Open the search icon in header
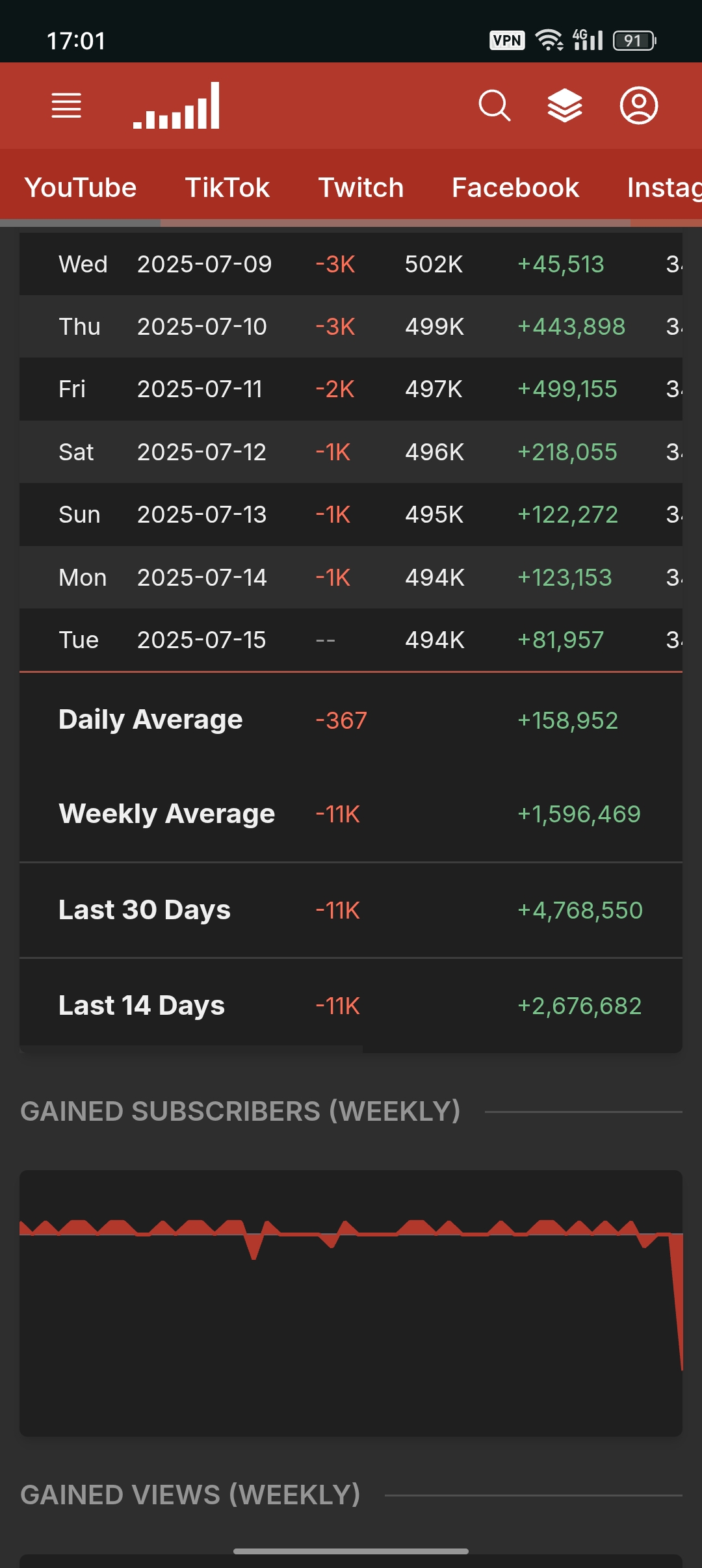702x1568 pixels. [494, 105]
